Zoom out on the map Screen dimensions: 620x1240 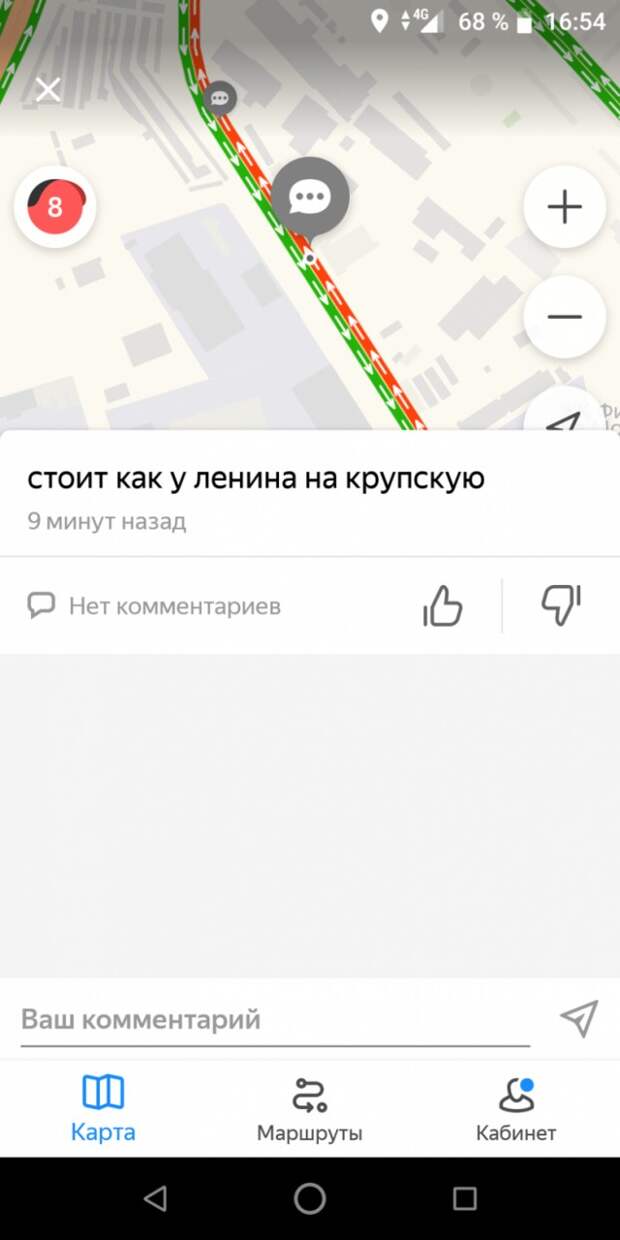pos(564,317)
